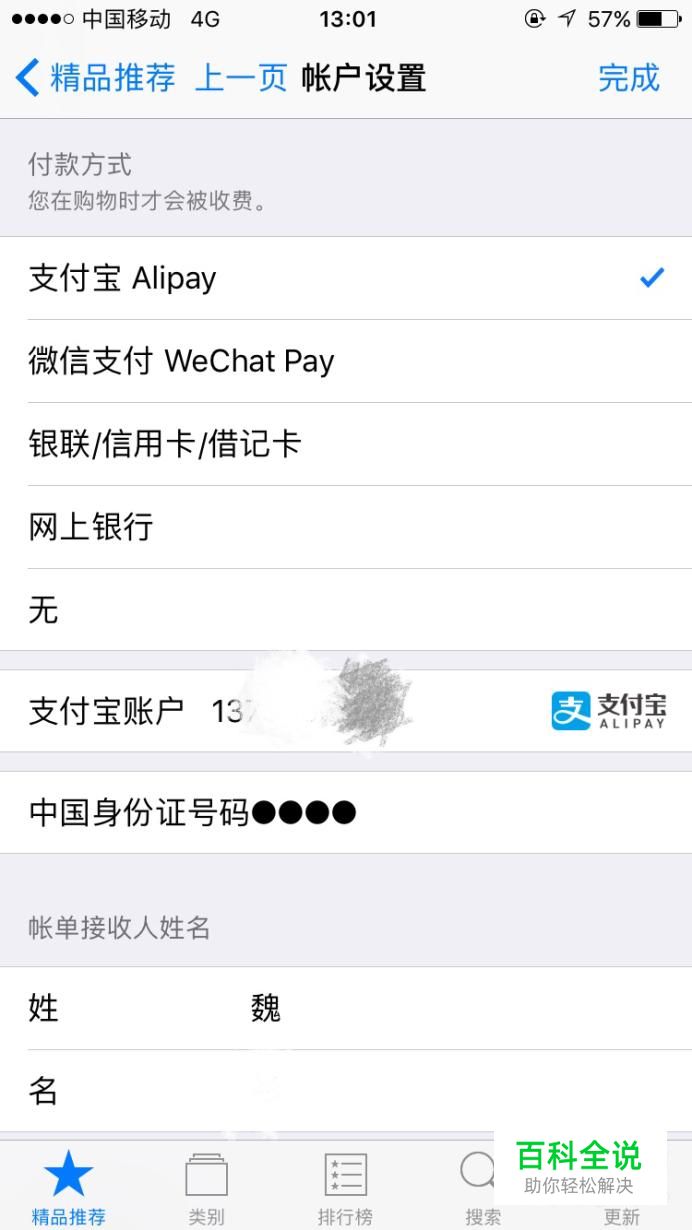Switch to the 搜索 tab
This screenshot has height=1230, width=692.
click(x=480, y=1187)
